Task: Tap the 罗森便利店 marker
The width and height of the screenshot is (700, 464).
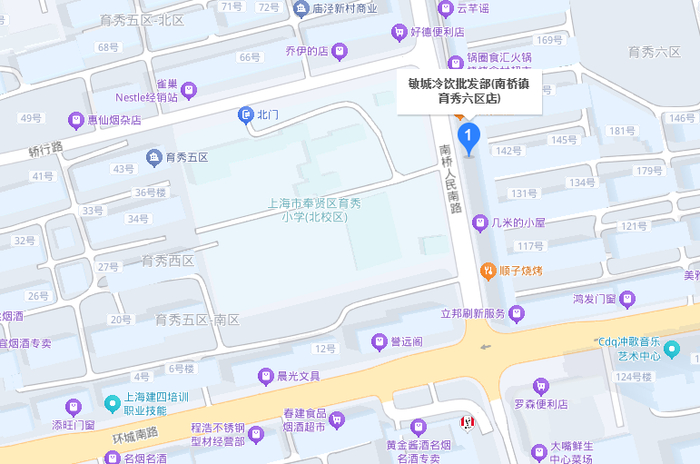Action: pyautogui.click(x=541, y=387)
